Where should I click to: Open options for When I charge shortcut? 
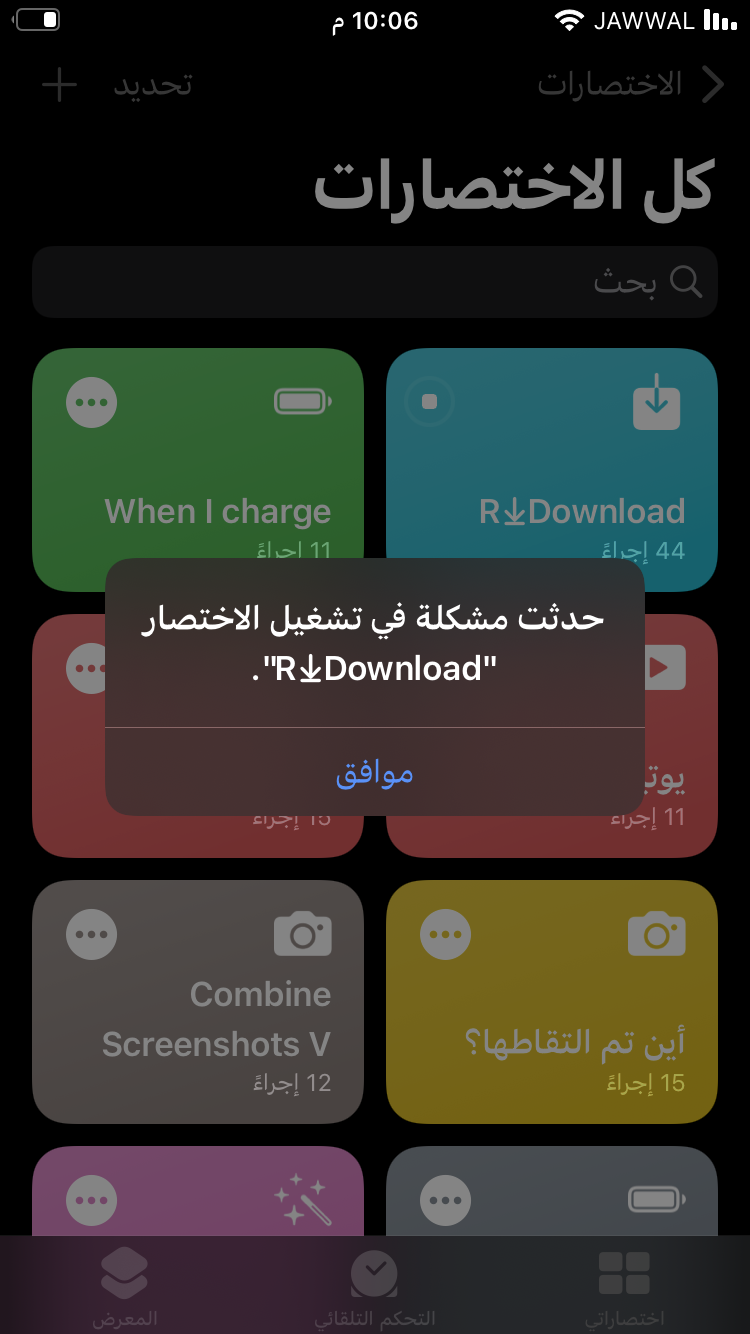pyautogui.click(x=92, y=403)
